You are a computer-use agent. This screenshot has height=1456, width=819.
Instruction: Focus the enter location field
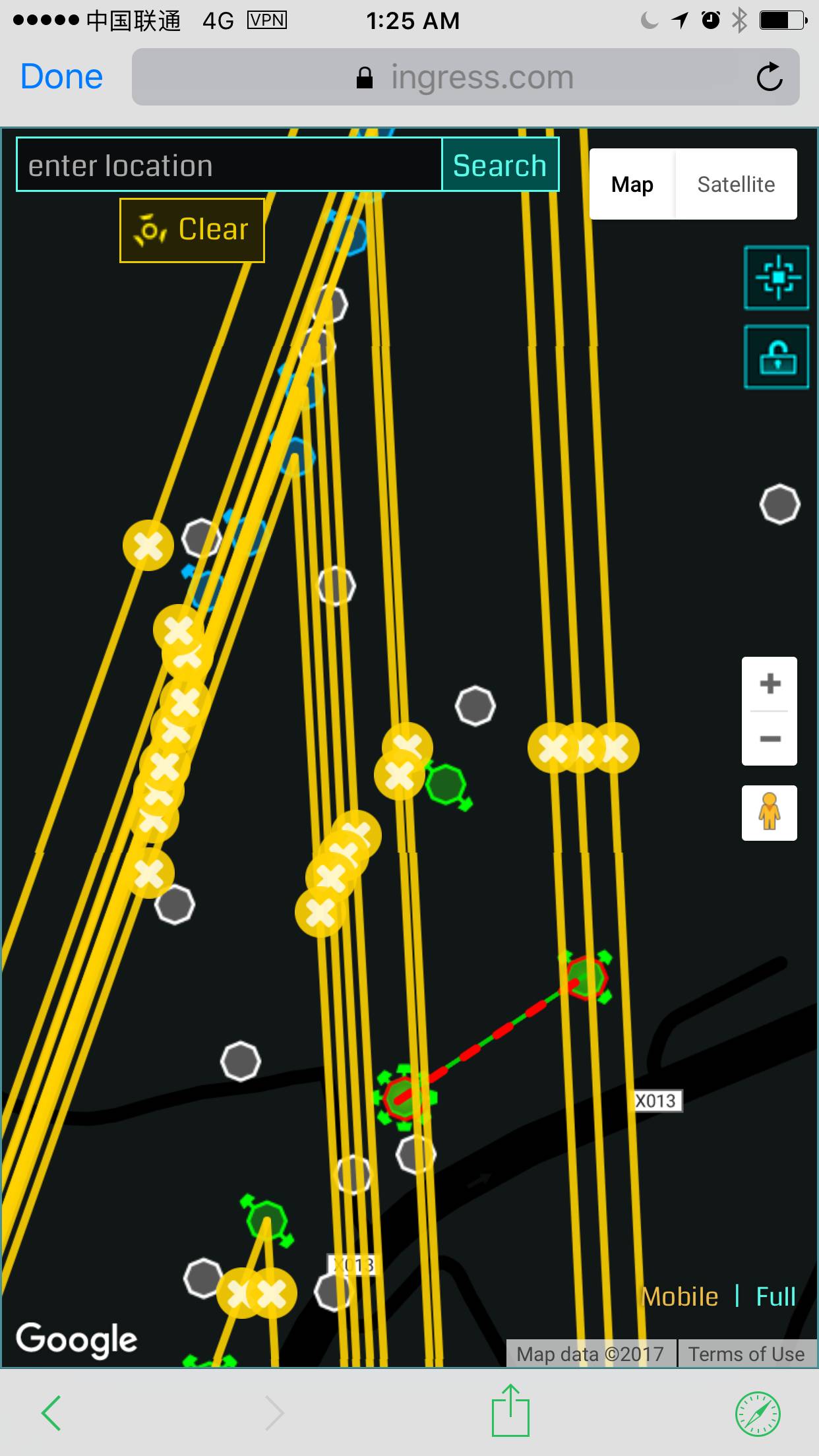click(229, 165)
